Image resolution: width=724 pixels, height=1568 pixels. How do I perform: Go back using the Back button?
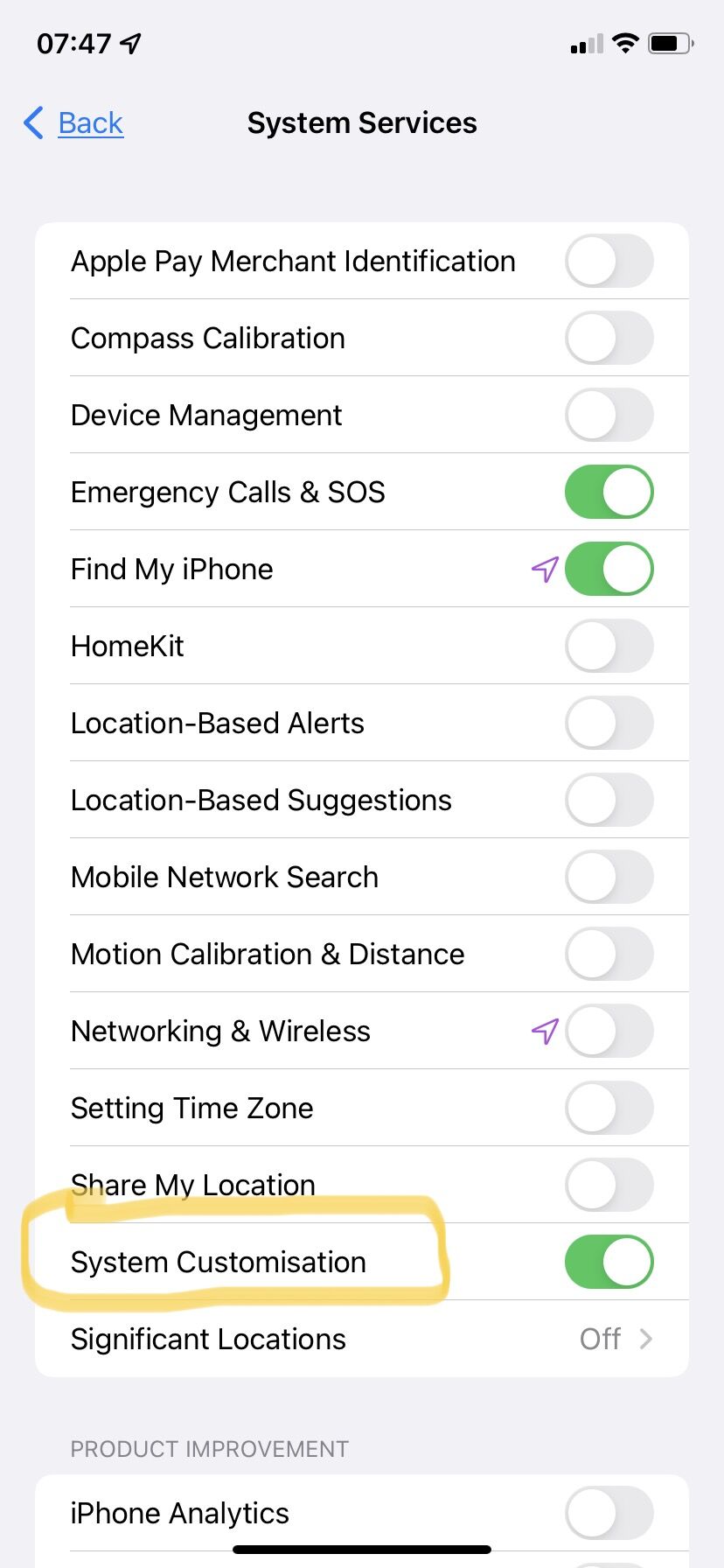point(73,123)
